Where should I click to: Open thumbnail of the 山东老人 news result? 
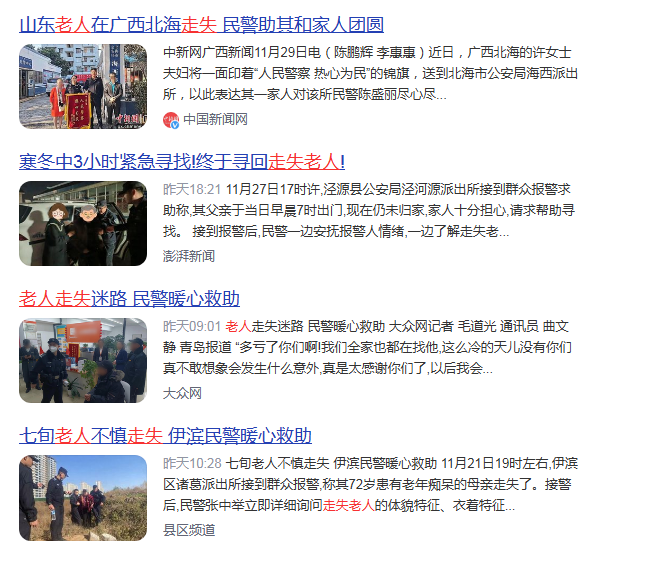tap(83, 86)
